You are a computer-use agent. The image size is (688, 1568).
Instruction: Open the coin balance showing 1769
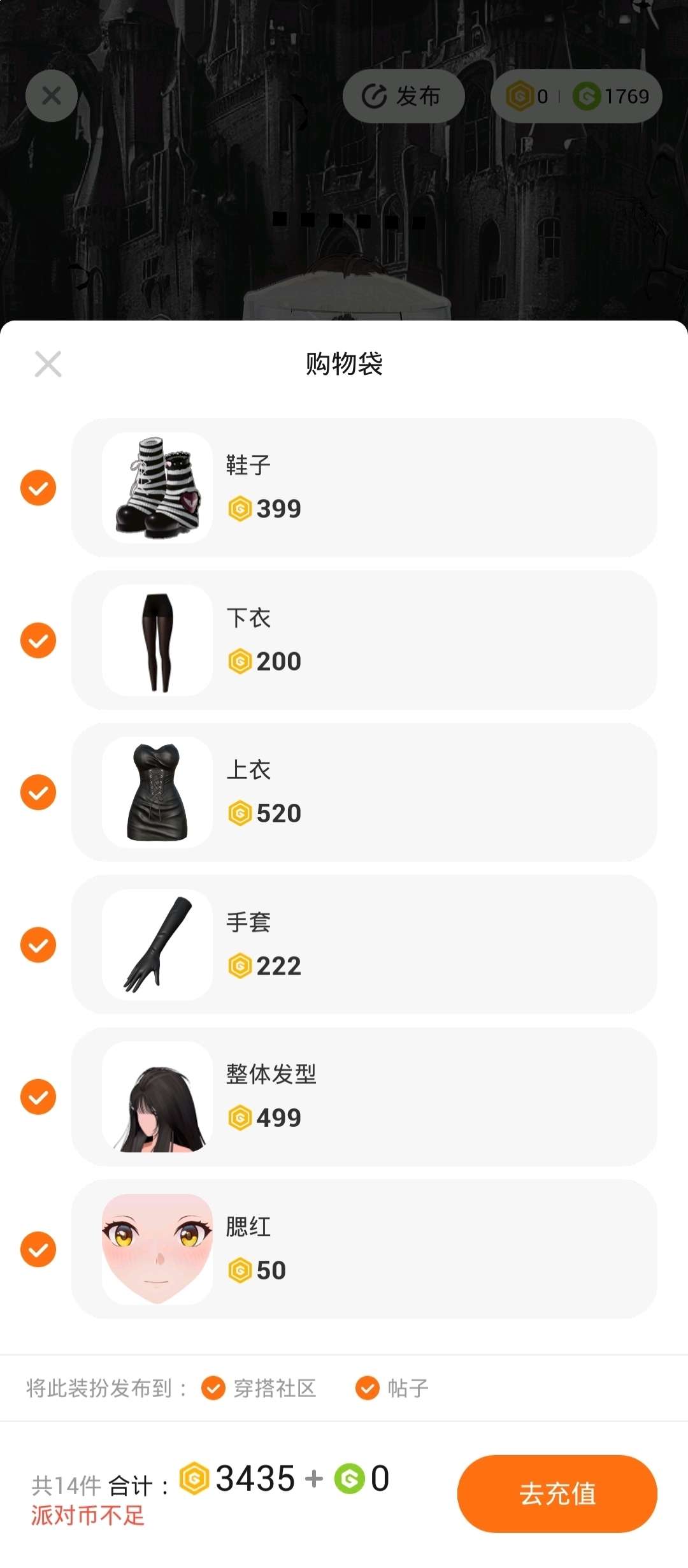coord(612,96)
